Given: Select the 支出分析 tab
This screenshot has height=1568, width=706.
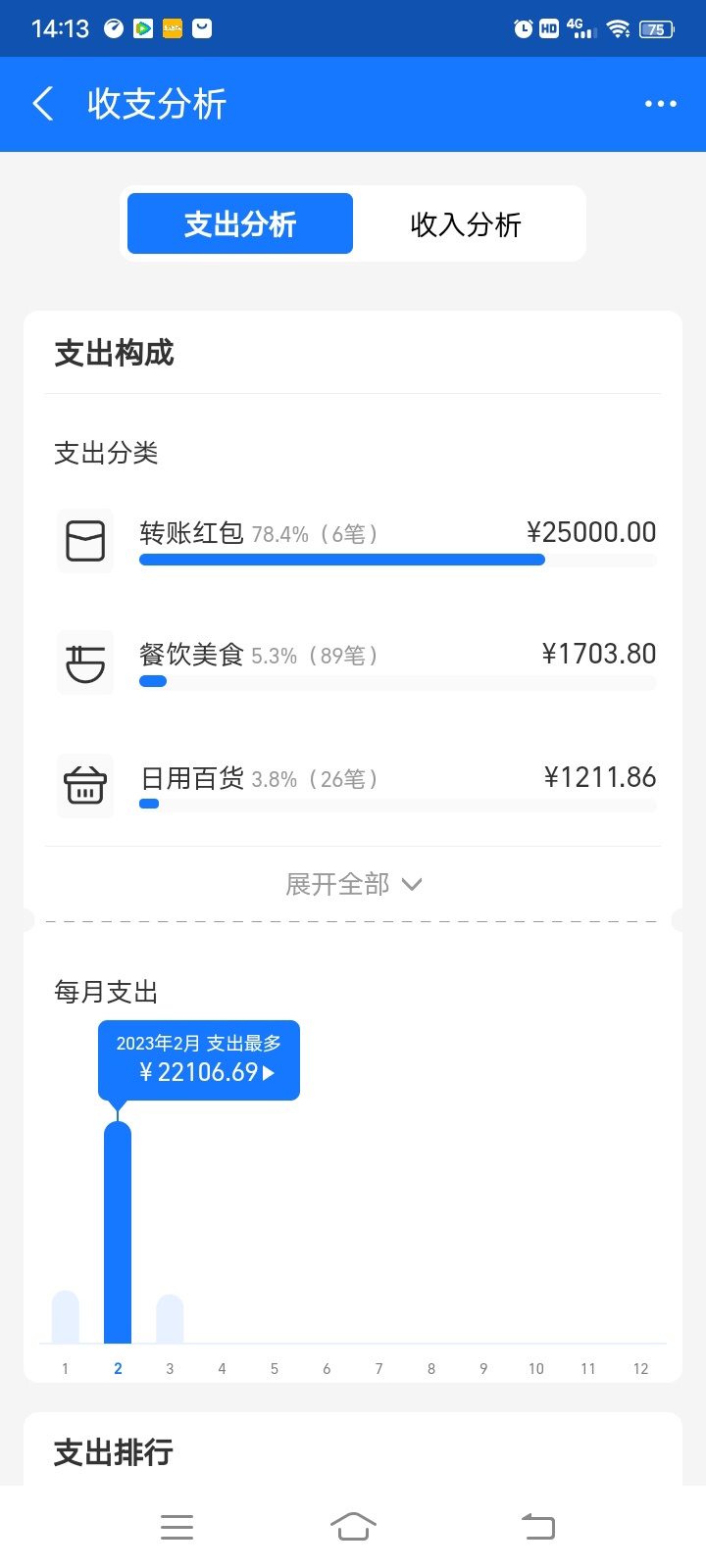Looking at the screenshot, I should [x=240, y=223].
